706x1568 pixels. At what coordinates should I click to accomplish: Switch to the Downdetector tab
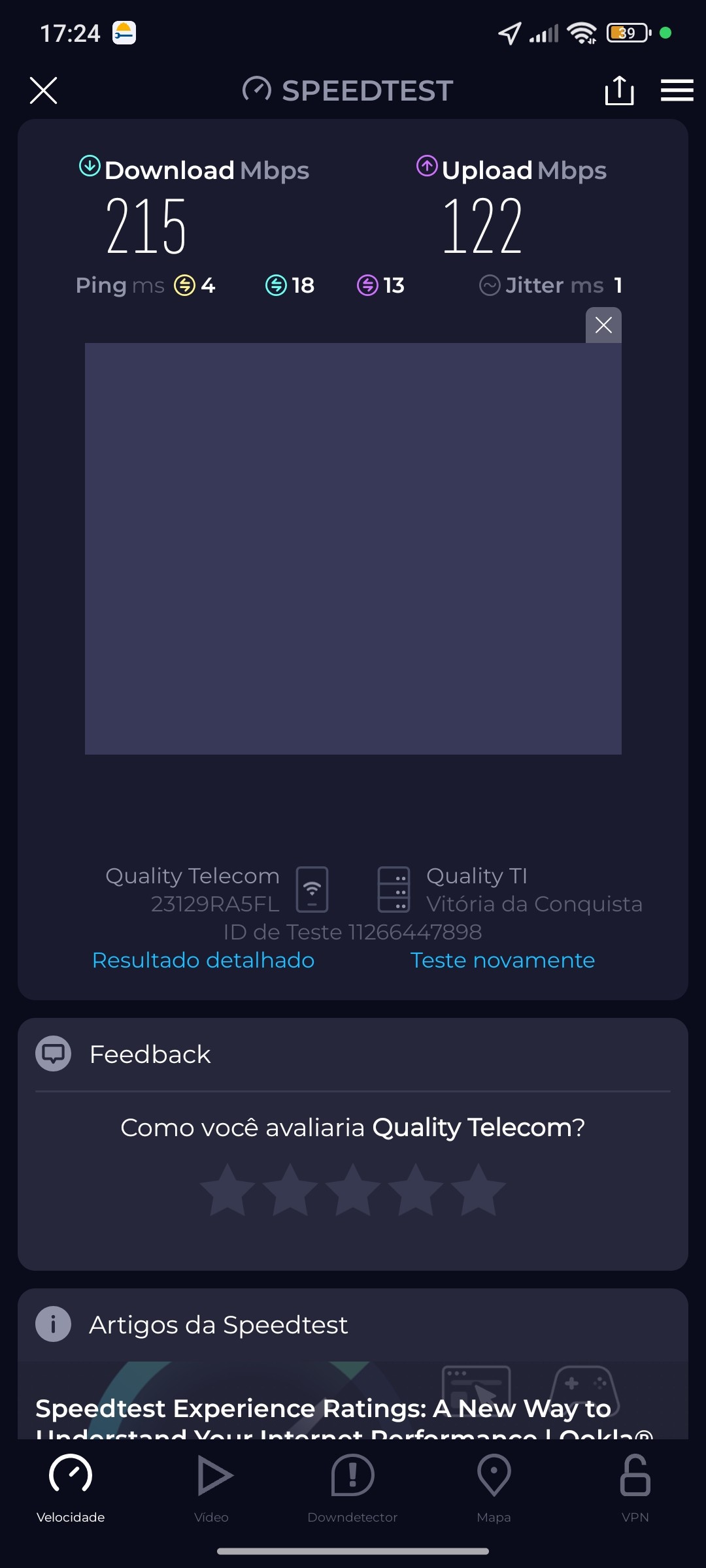[x=352, y=1487]
